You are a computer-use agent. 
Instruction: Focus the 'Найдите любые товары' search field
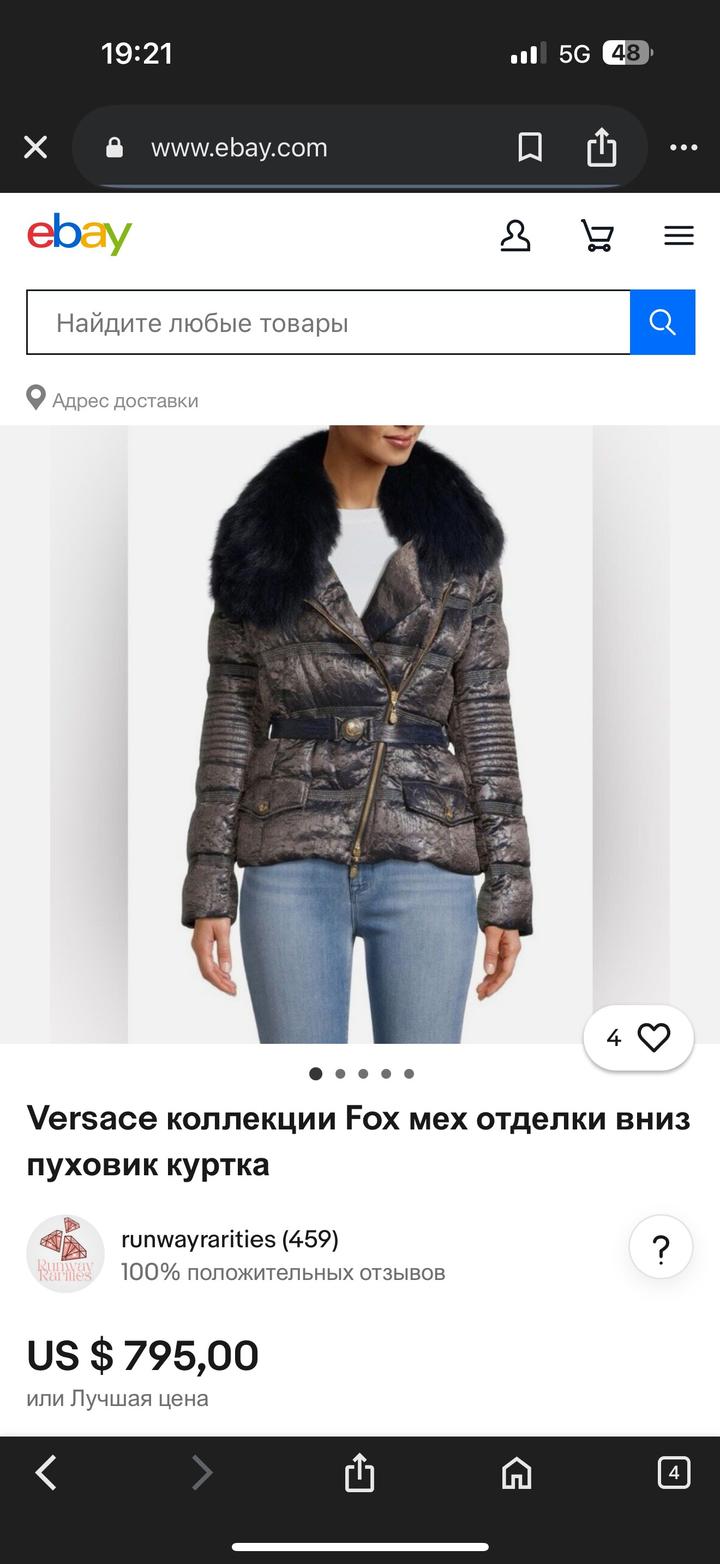(x=328, y=323)
